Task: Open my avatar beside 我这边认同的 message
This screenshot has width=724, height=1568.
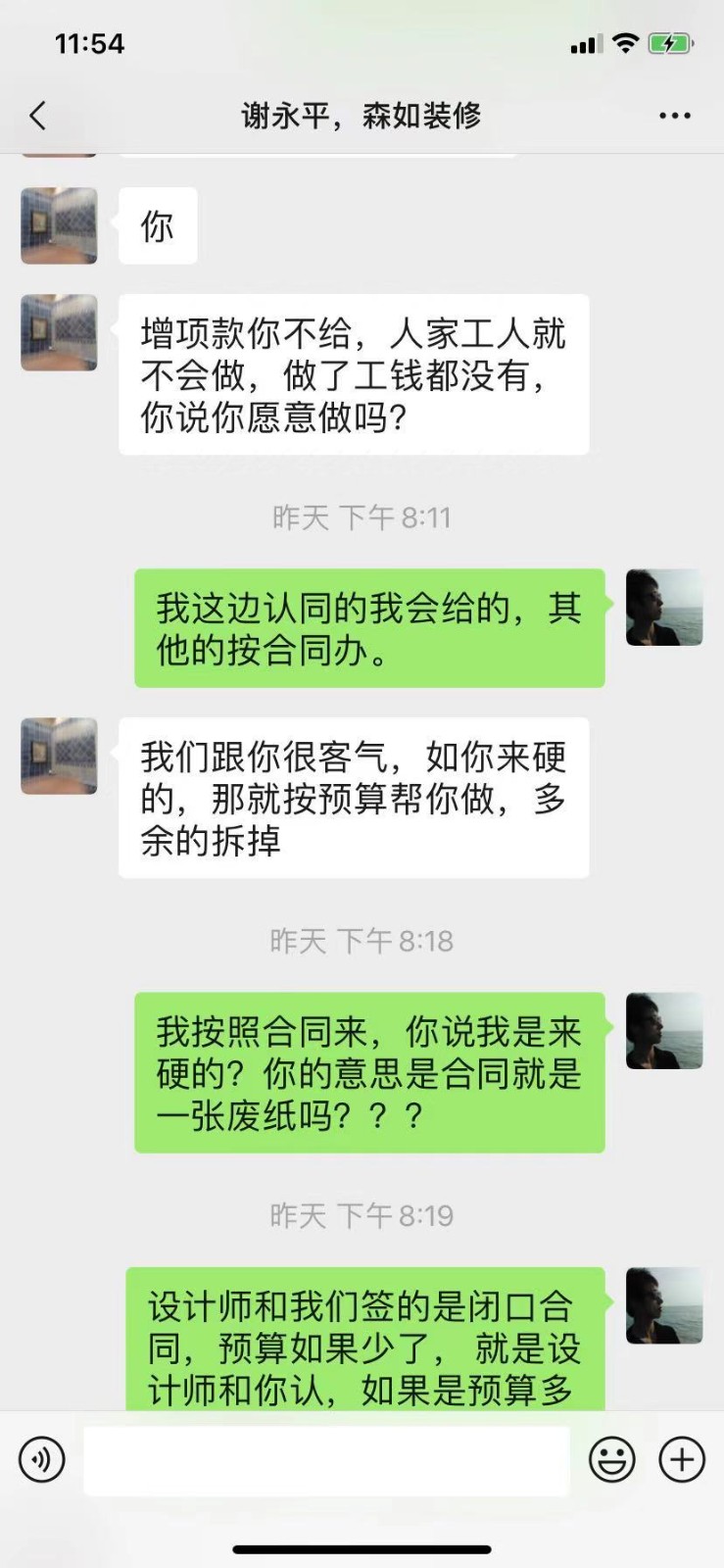Action: point(664,608)
